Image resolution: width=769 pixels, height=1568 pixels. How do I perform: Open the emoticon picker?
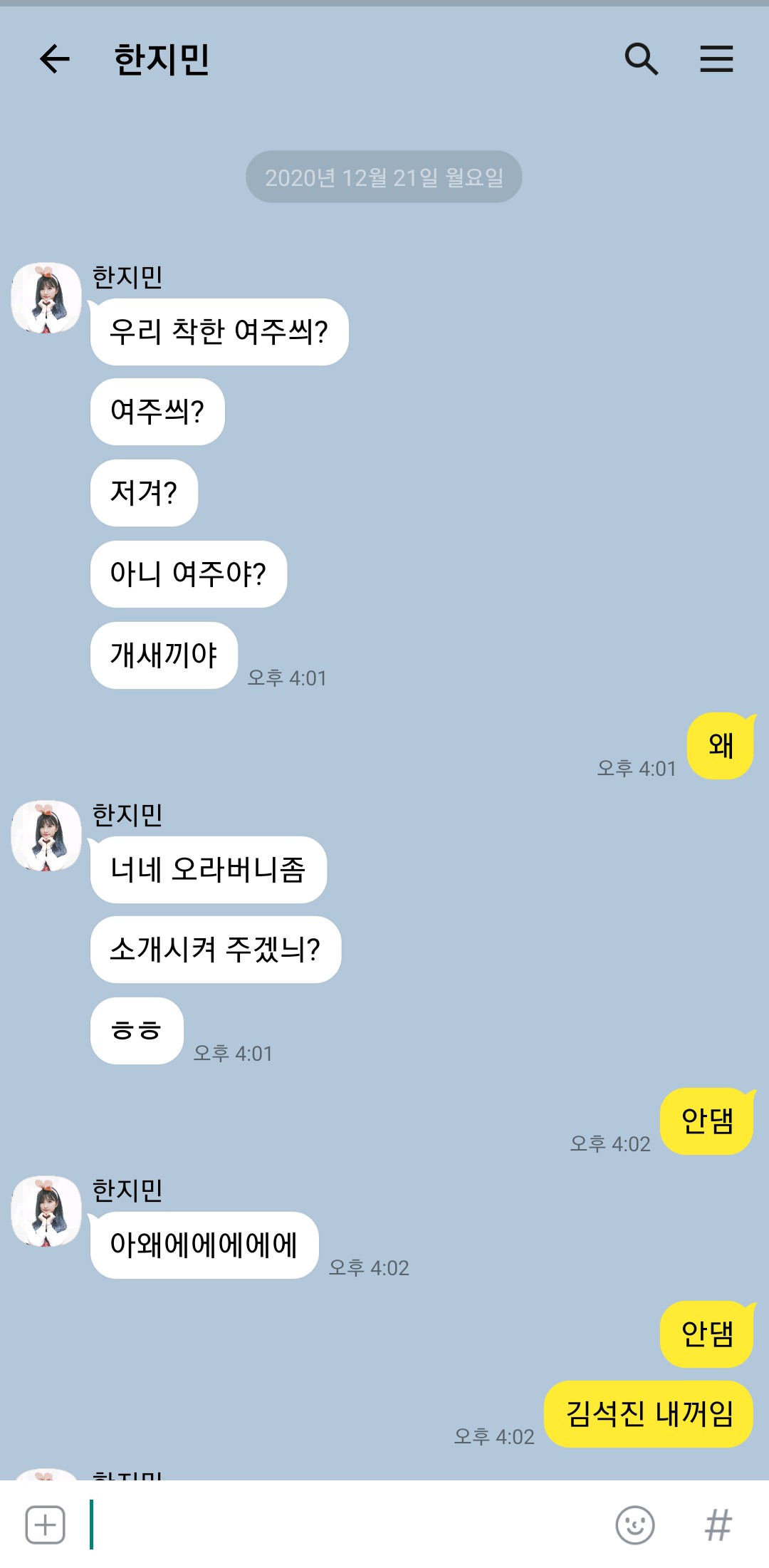(x=634, y=1525)
